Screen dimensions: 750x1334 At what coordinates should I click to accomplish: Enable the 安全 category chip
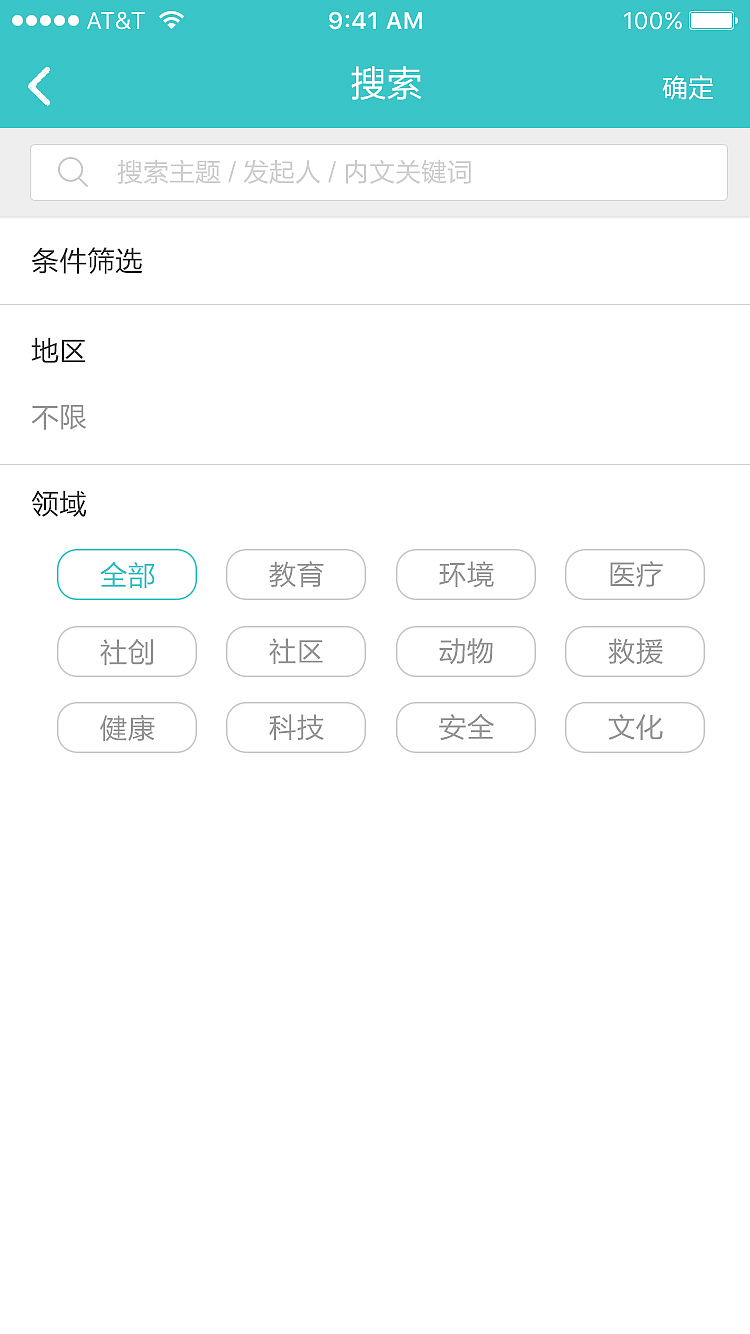[465, 728]
